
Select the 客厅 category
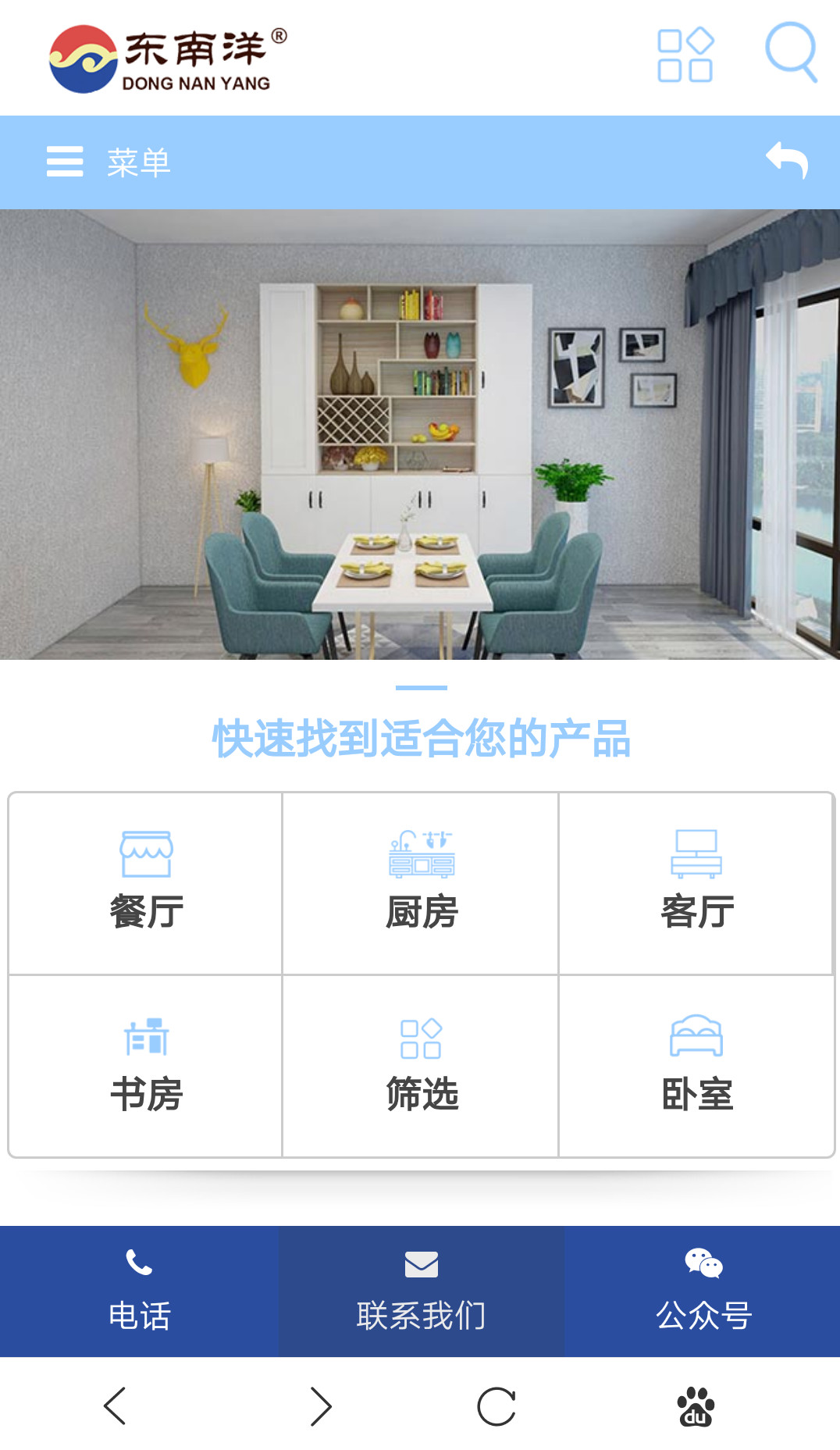(x=696, y=883)
